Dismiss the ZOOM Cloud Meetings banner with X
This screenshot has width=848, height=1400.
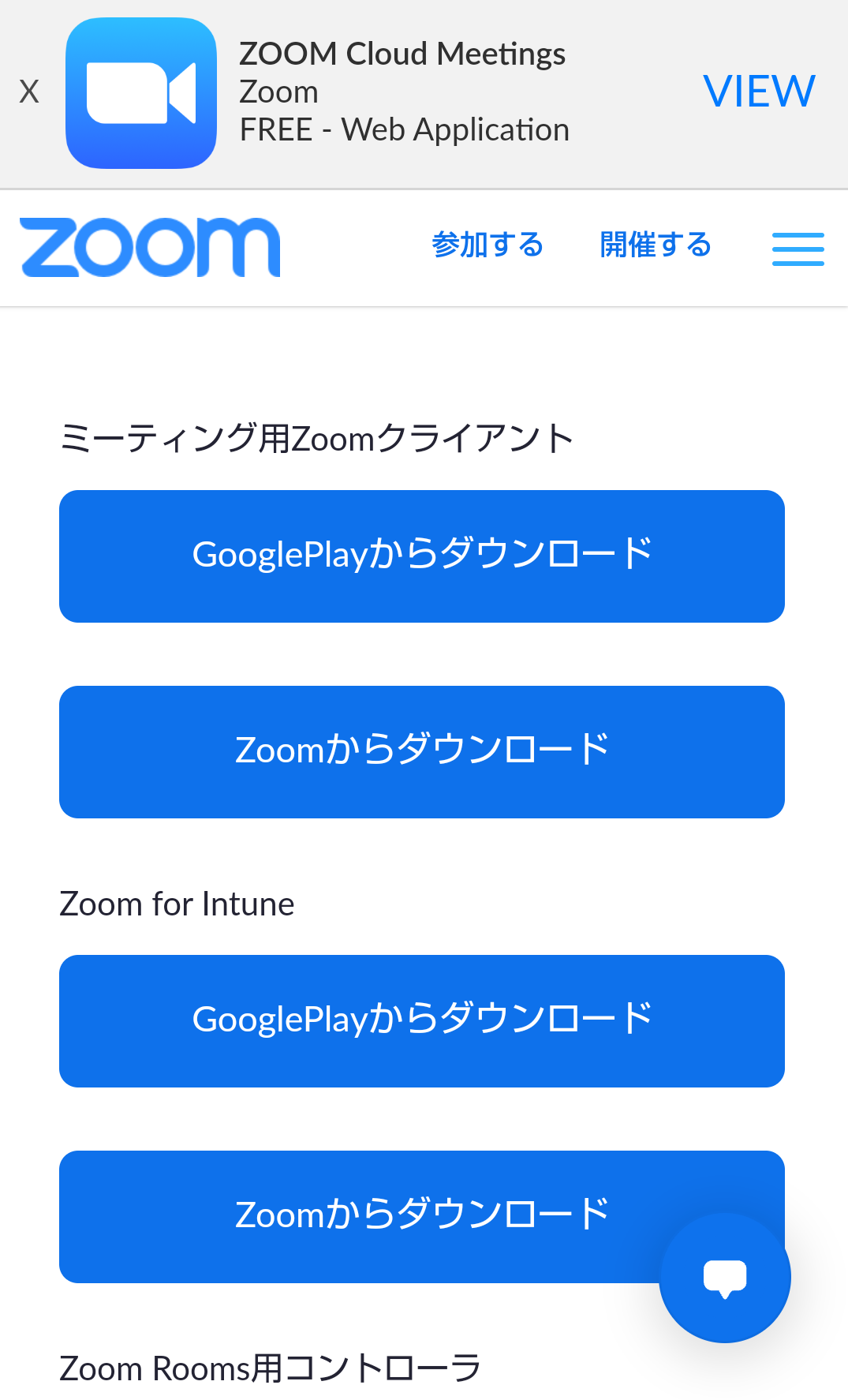(x=29, y=90)
